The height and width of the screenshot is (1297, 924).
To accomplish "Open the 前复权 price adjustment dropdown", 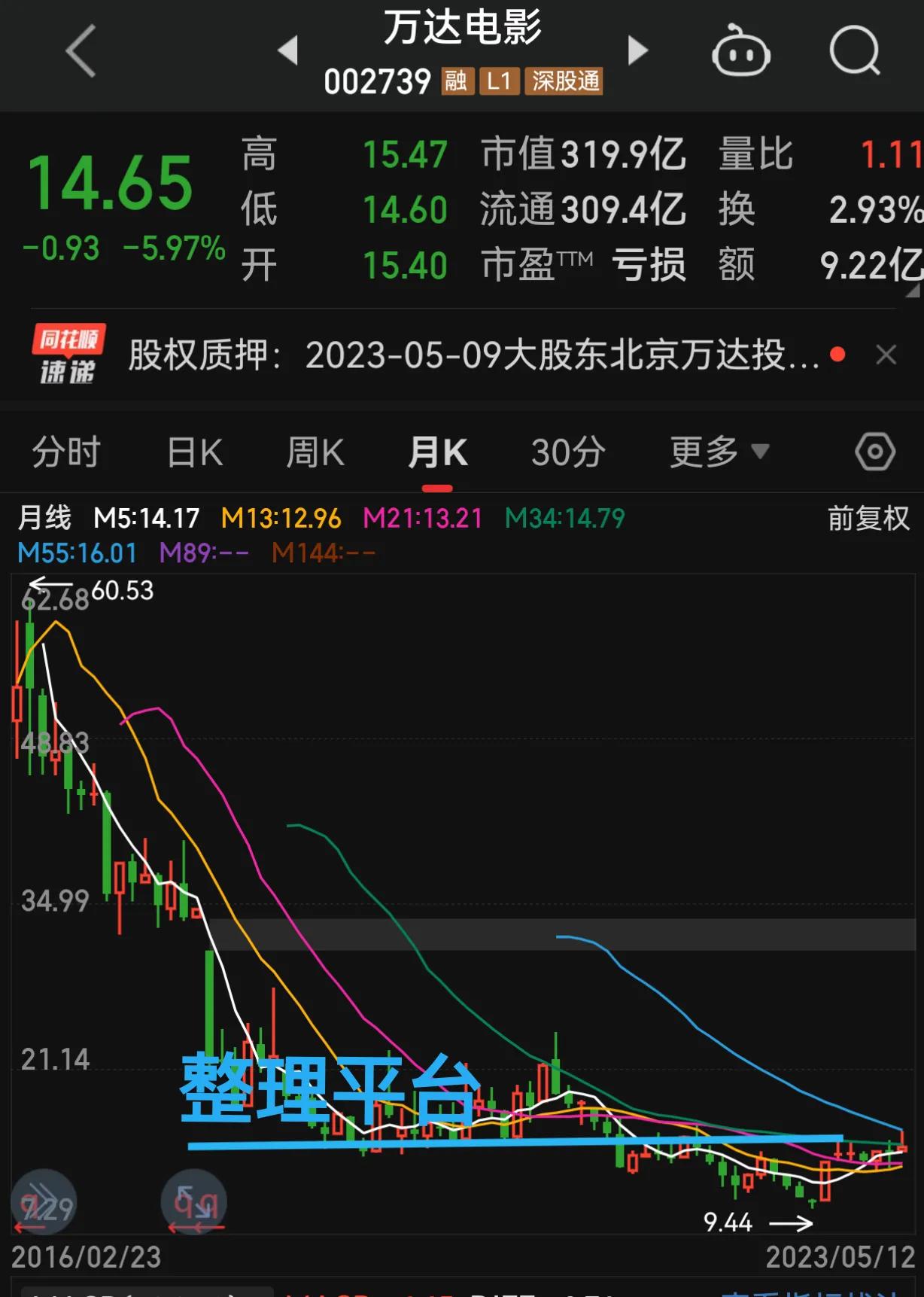I will coord(867,519).
